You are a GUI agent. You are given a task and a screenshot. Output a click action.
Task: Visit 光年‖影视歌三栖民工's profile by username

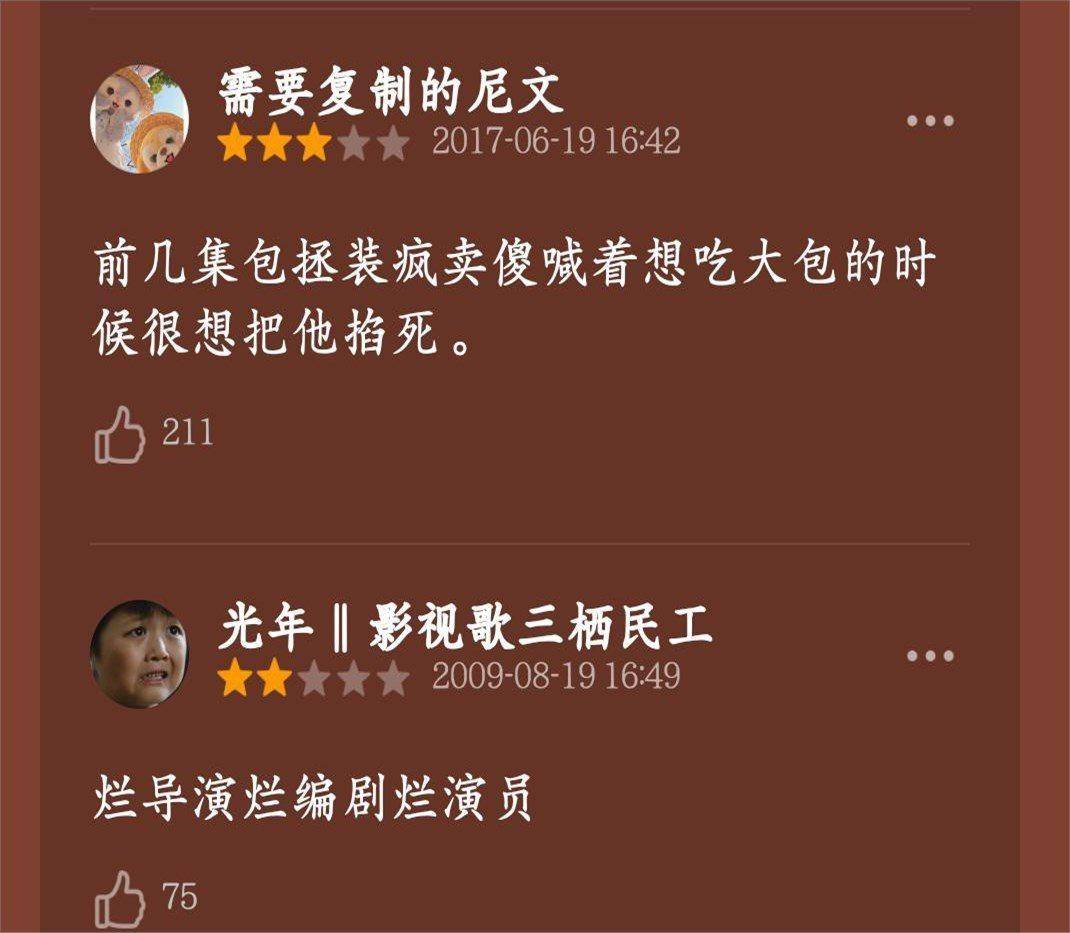pyautogui.click(x=465, y=629)
